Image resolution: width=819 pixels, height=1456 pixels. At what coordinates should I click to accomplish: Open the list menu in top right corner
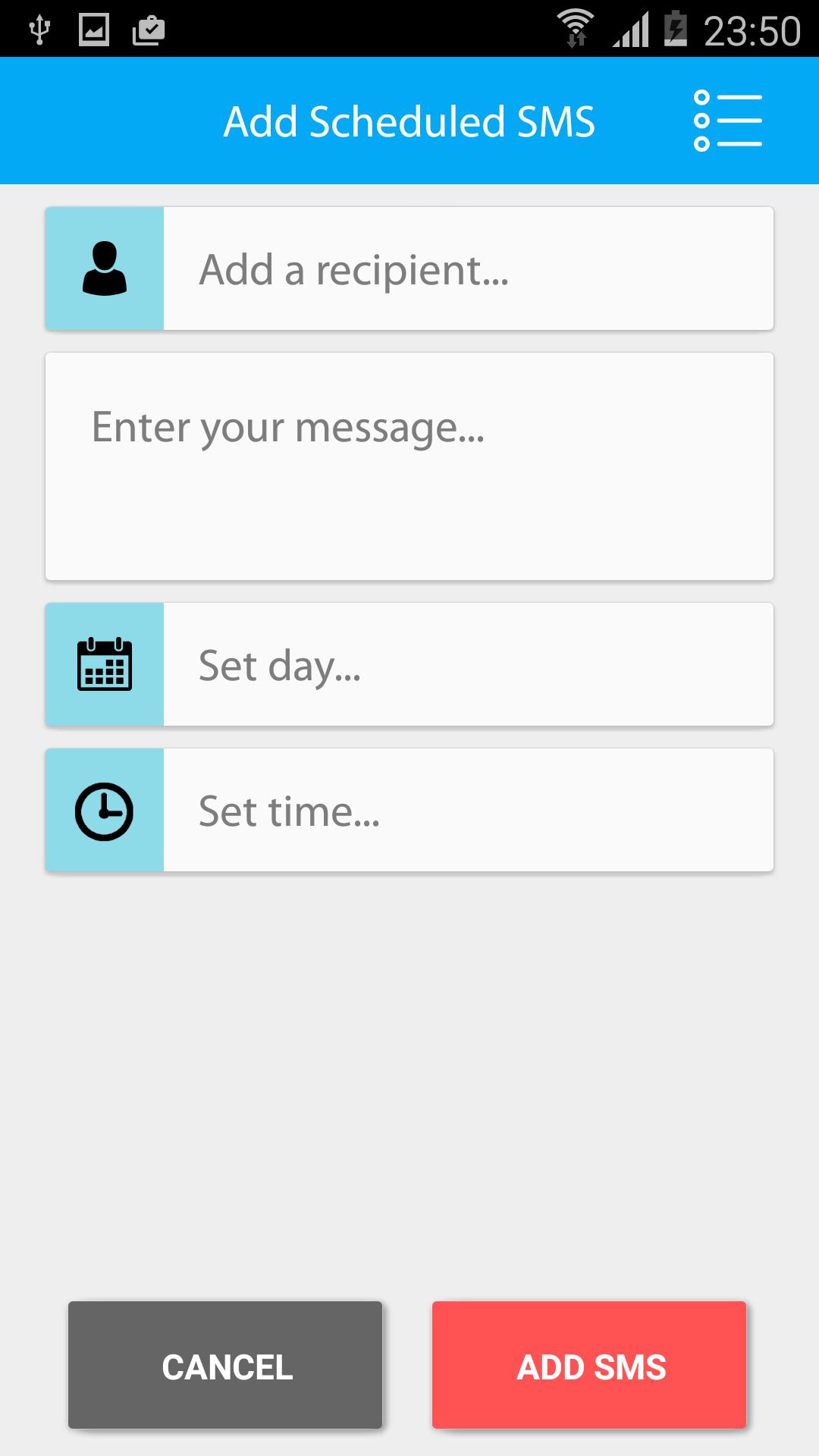pos(726,120)
